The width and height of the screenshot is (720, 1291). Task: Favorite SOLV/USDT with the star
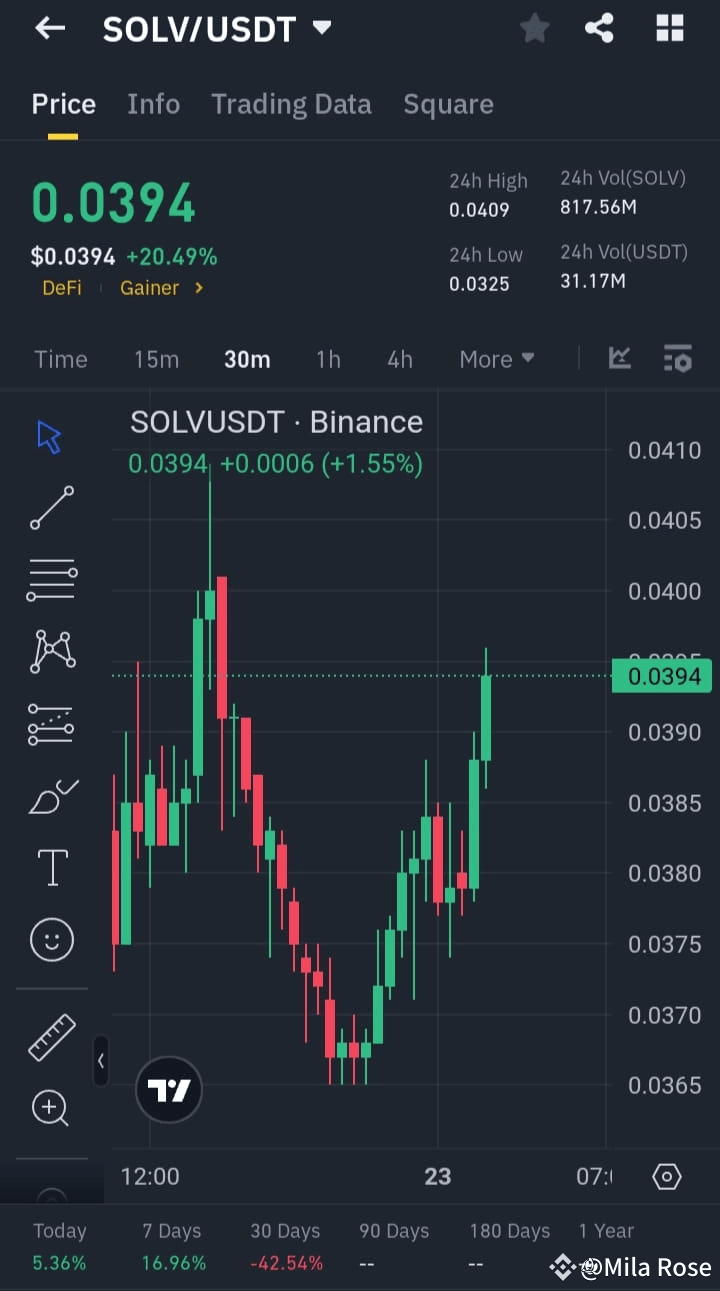[533, 28]
